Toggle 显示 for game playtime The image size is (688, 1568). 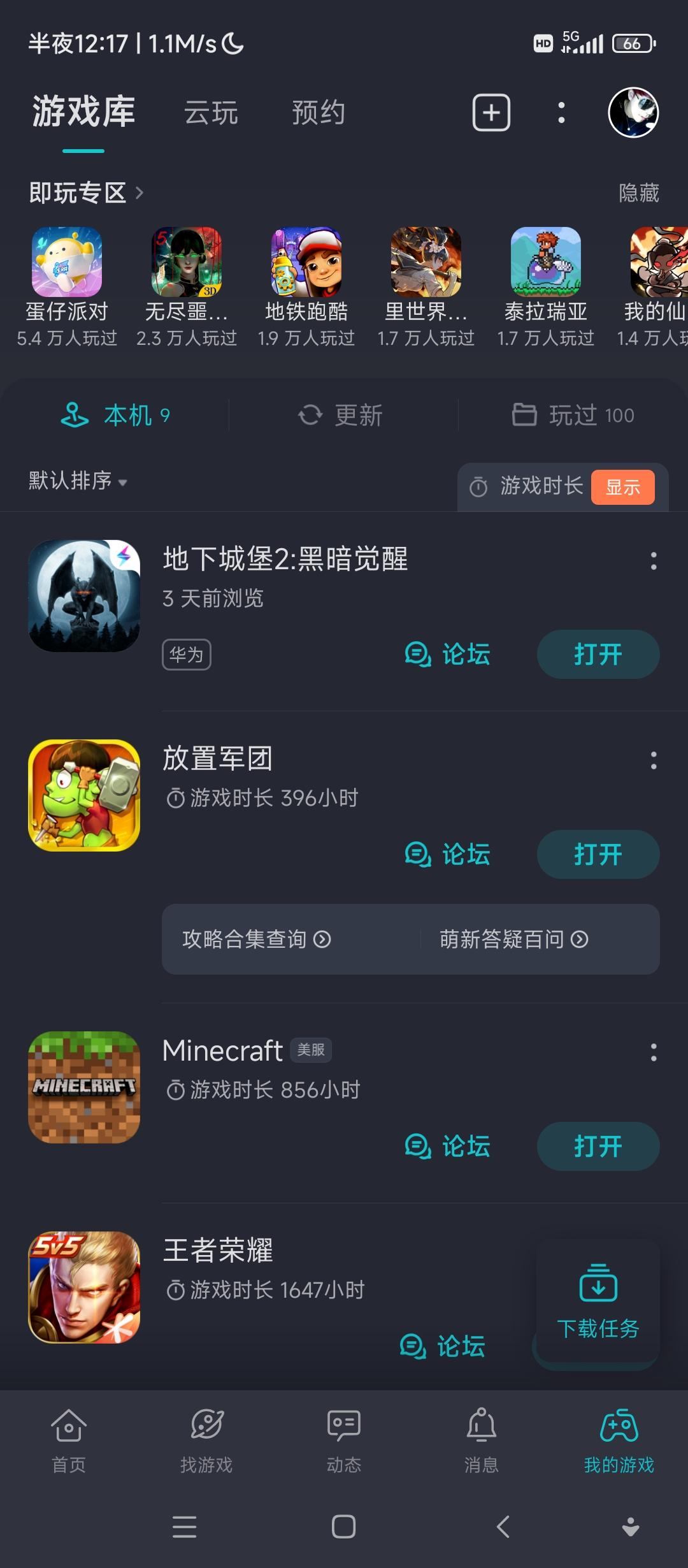pyautogui.click(x=624, y=486)
